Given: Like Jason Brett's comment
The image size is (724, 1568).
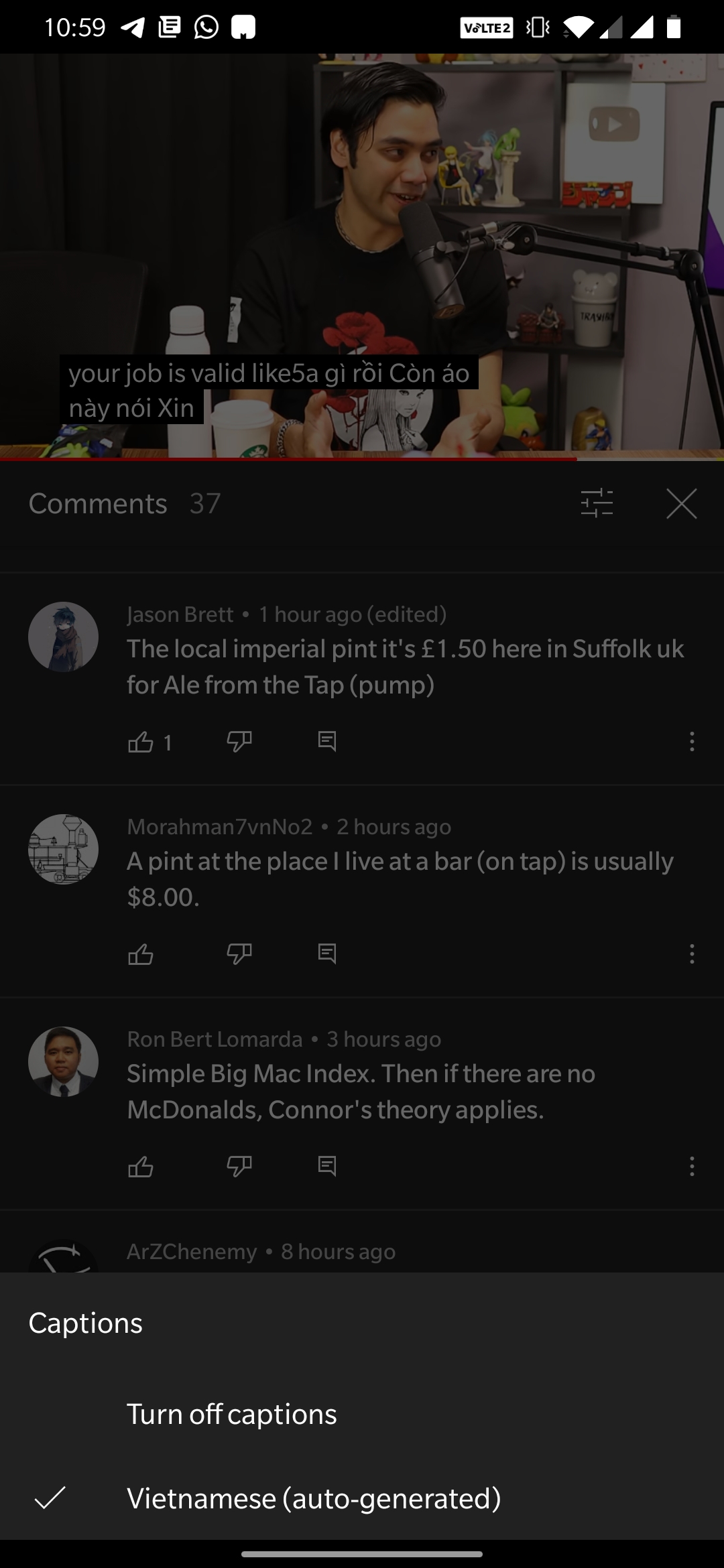Looking at the screenshot, I should 141,742.
